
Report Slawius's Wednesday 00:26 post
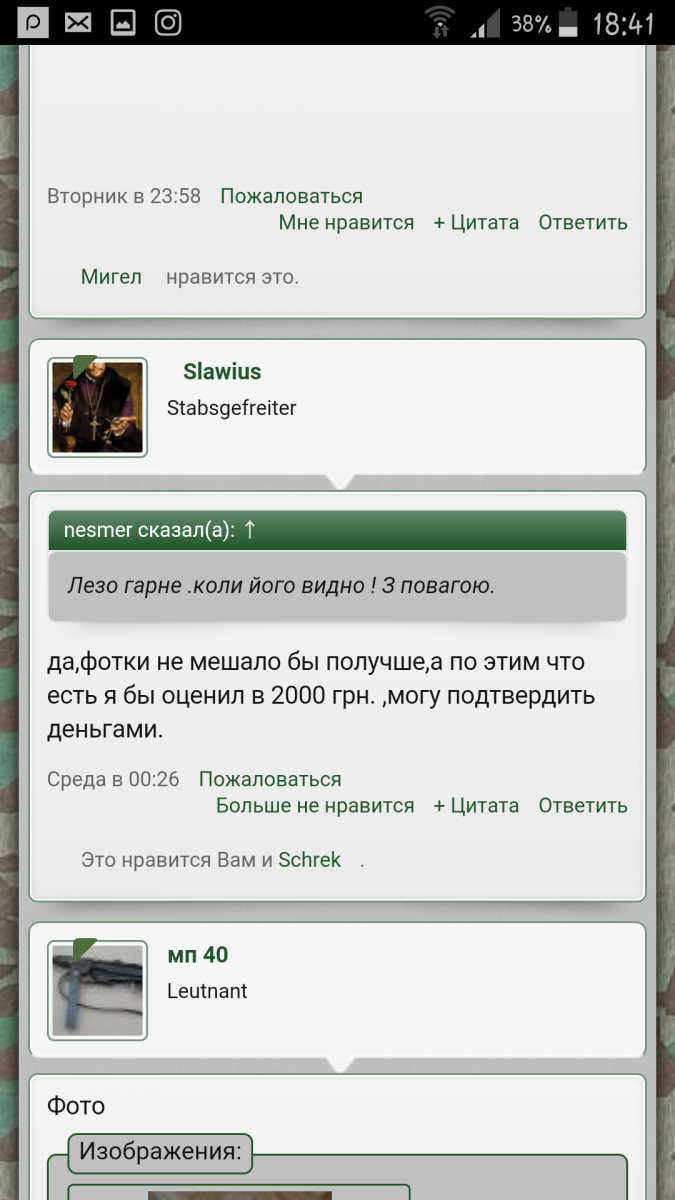click(270, 779)
